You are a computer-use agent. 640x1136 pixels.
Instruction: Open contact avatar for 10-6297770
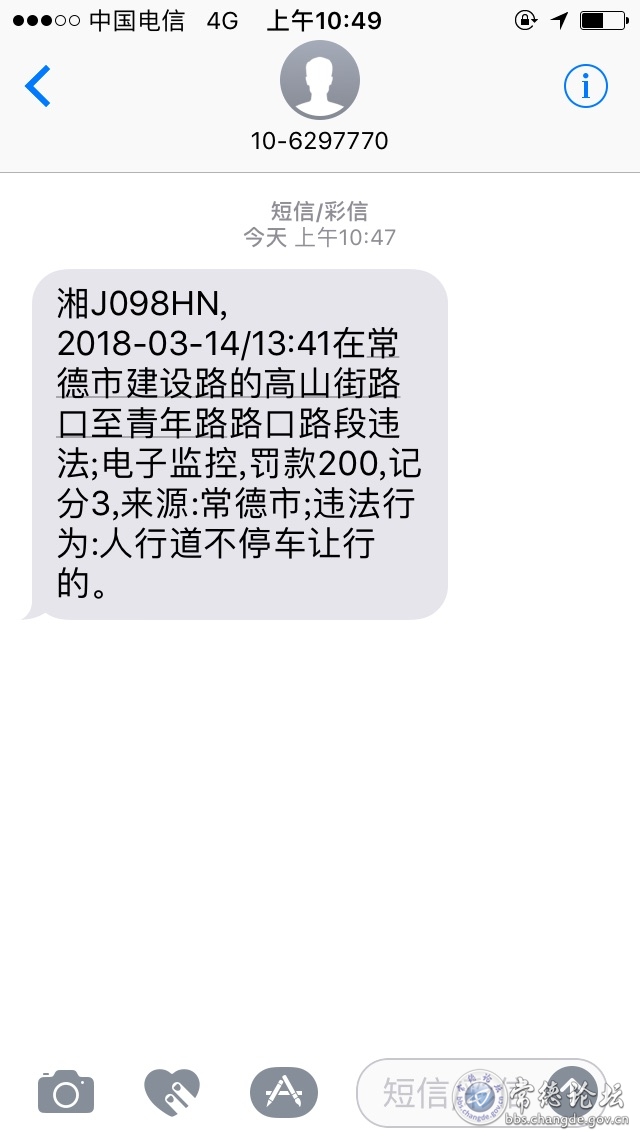[x=319, y=80]
